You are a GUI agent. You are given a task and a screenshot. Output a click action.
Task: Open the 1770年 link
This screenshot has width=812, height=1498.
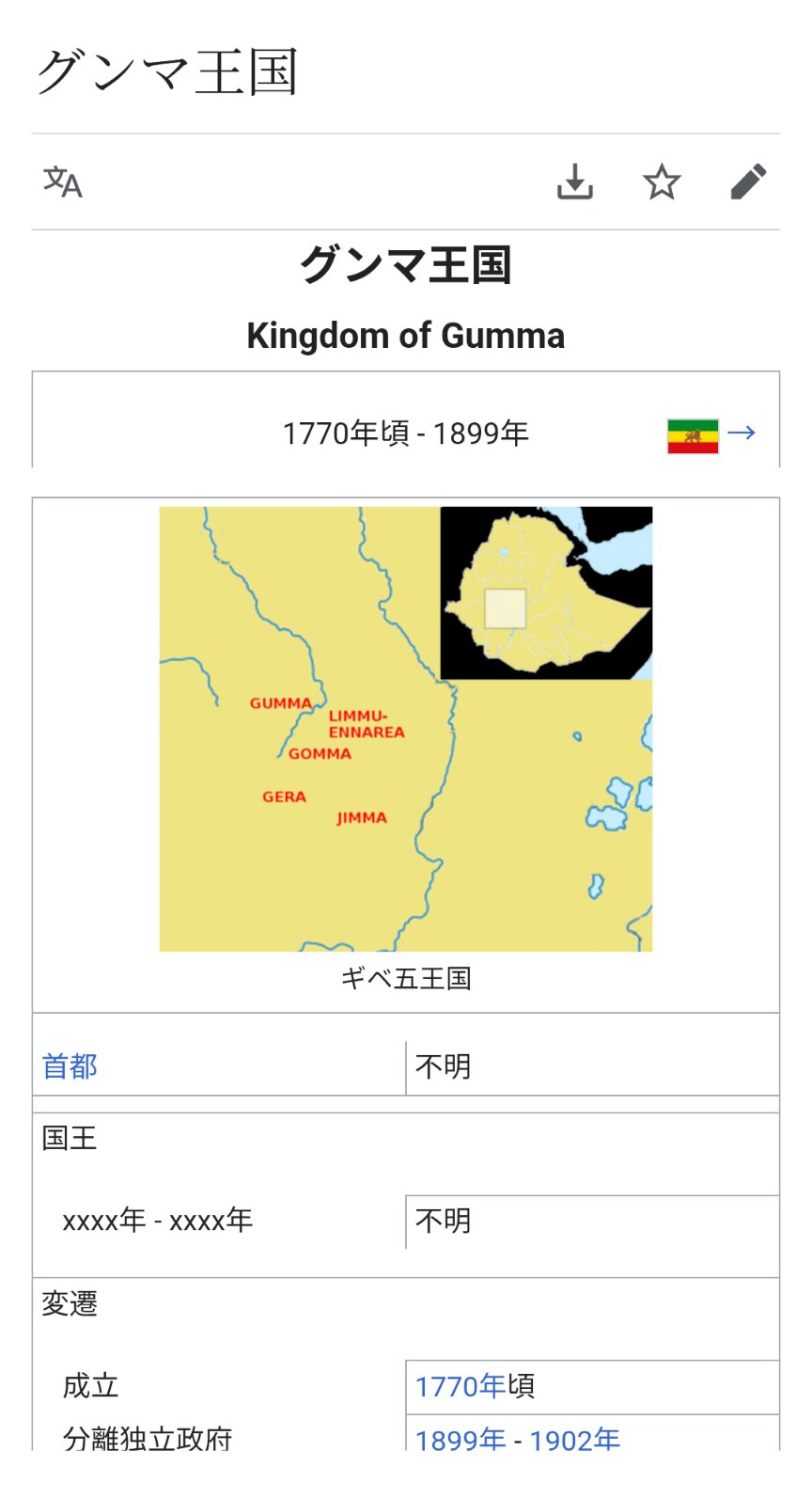tap(461, 1386)
